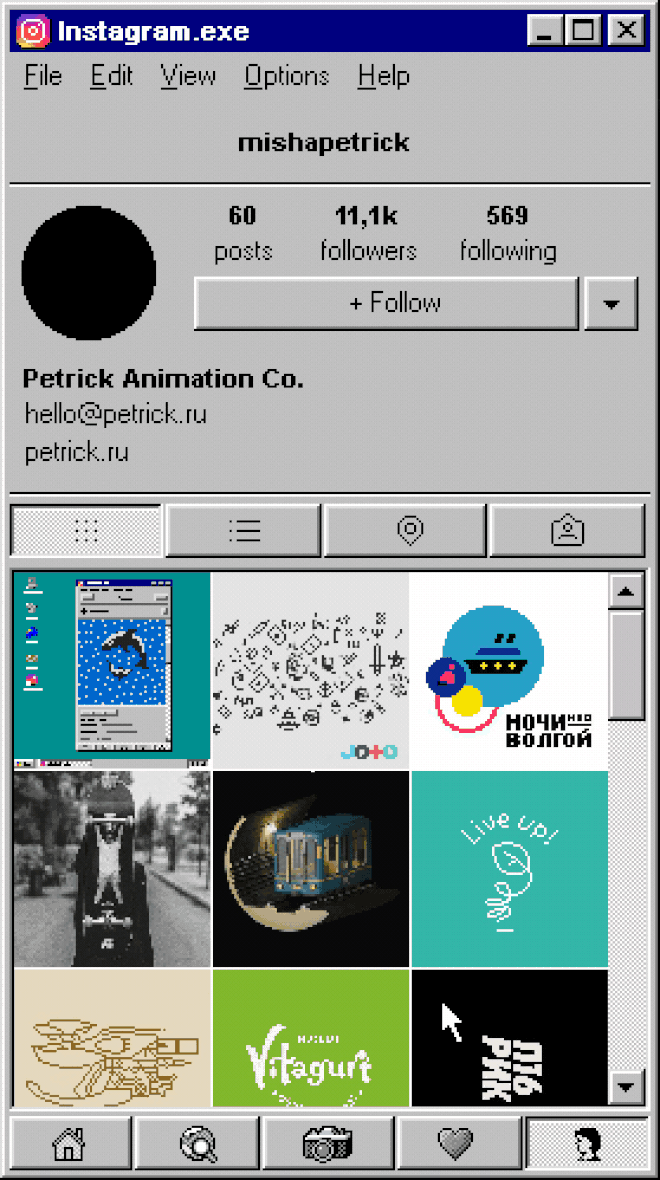View the tagged photos tab
This screenshot has width=660, height=1180.
[x=567, y=530]
